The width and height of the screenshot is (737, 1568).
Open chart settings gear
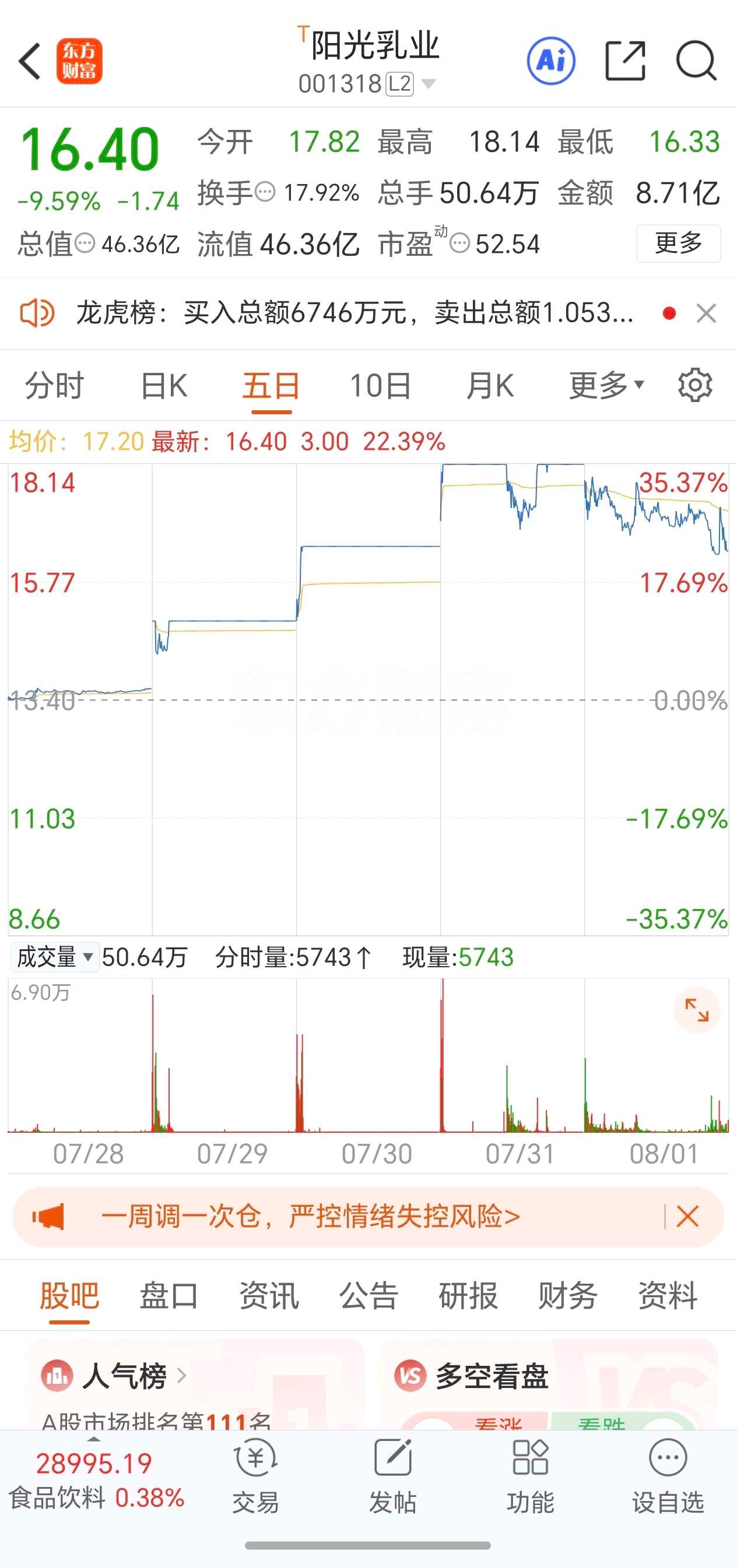pyautogui.click(x=695, y=385)
